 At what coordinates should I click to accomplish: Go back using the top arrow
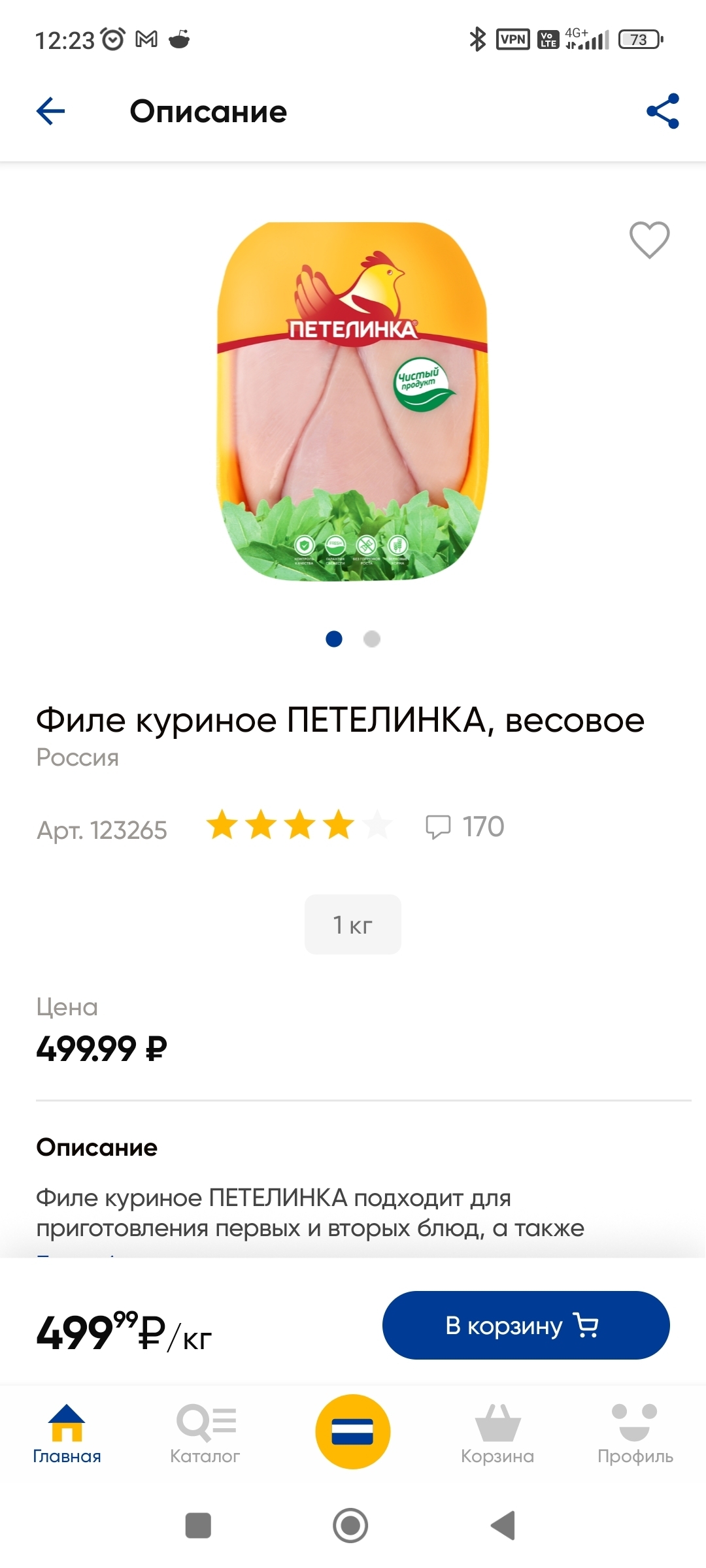pyautogui.click(x=50, y=111)
